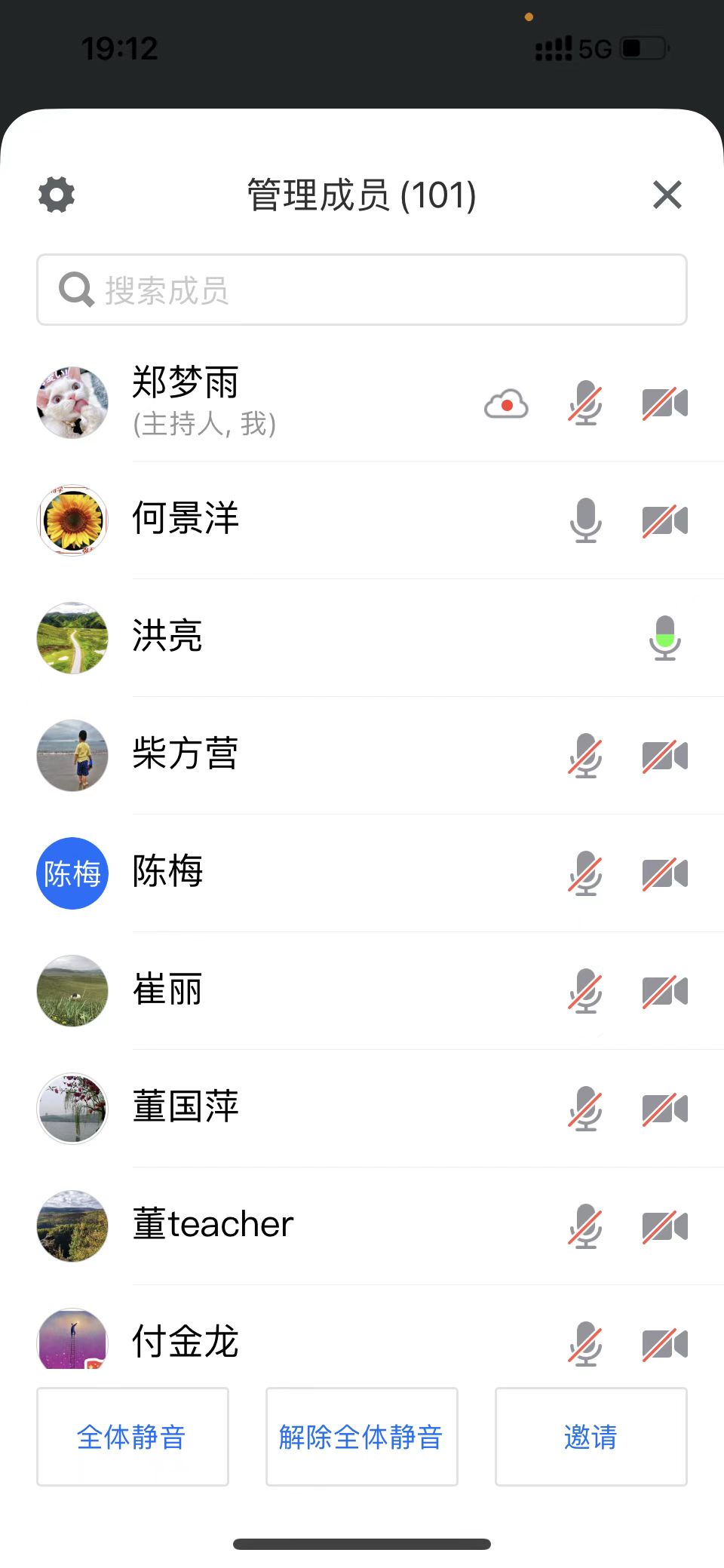Tap the camera icon for 崔丽
This screenshot has height=1568, width=724.
[664, 991]
